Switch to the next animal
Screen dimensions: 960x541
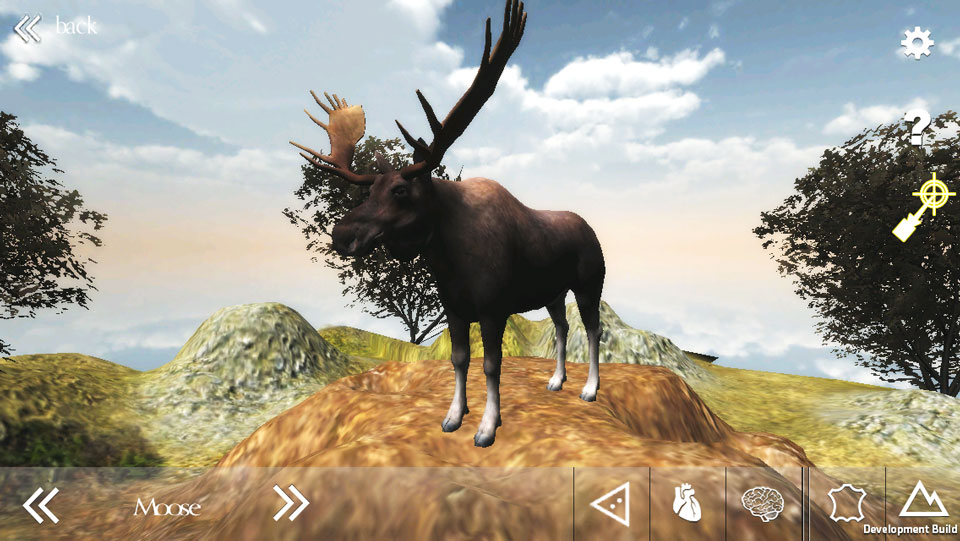291,503
